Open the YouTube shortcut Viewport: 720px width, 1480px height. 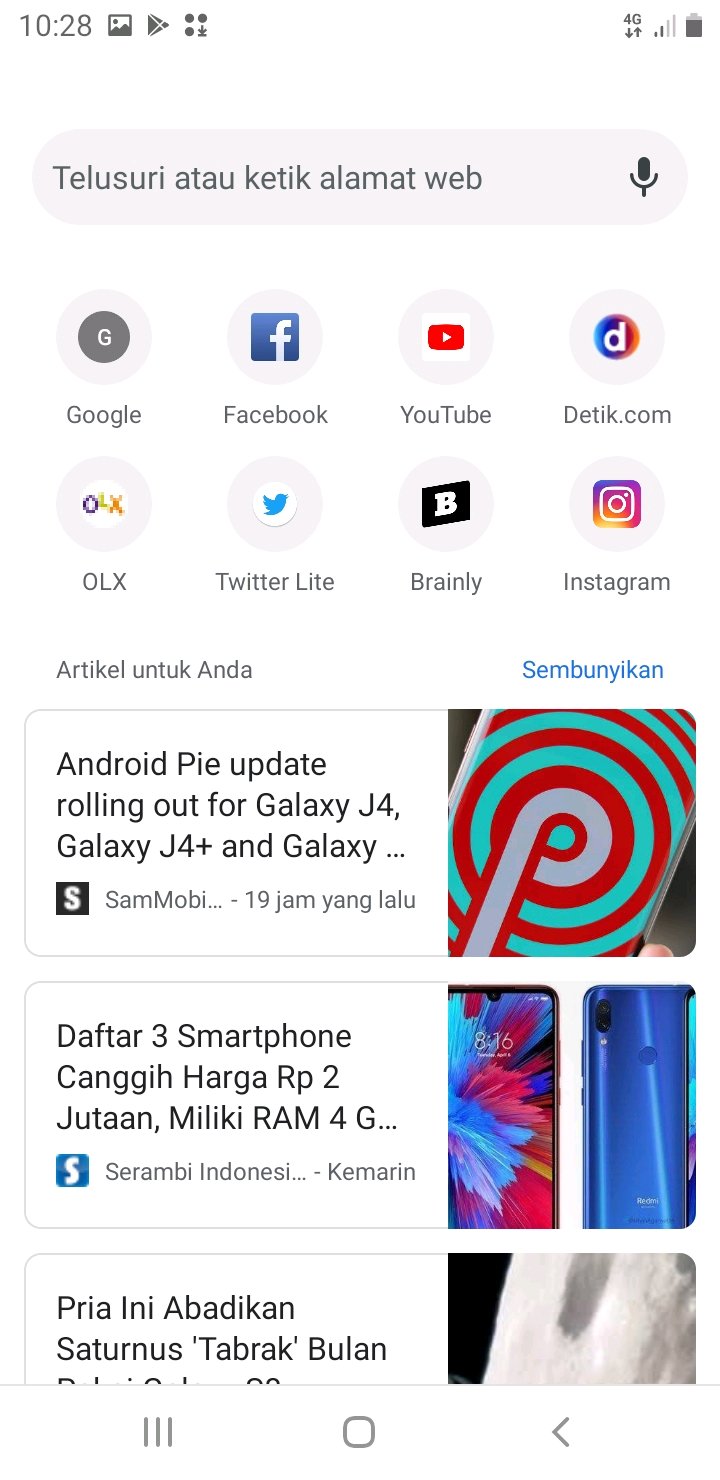[x=445, y=337]
